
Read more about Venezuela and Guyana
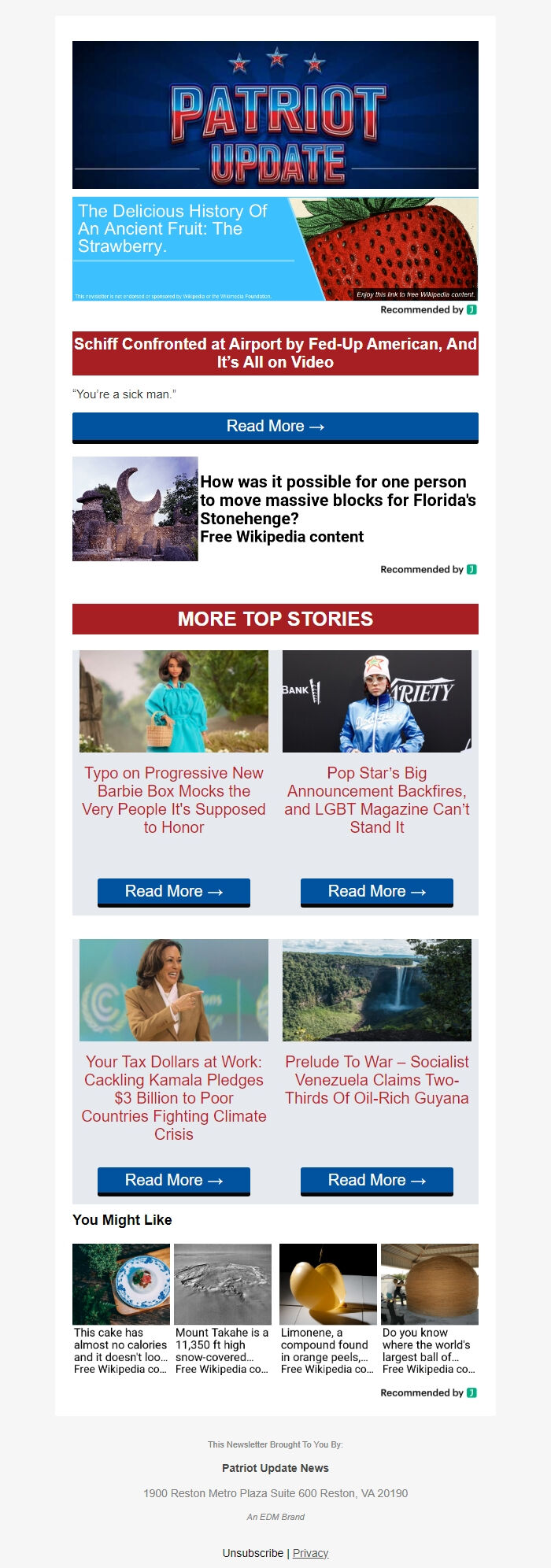click(376, 1181)
